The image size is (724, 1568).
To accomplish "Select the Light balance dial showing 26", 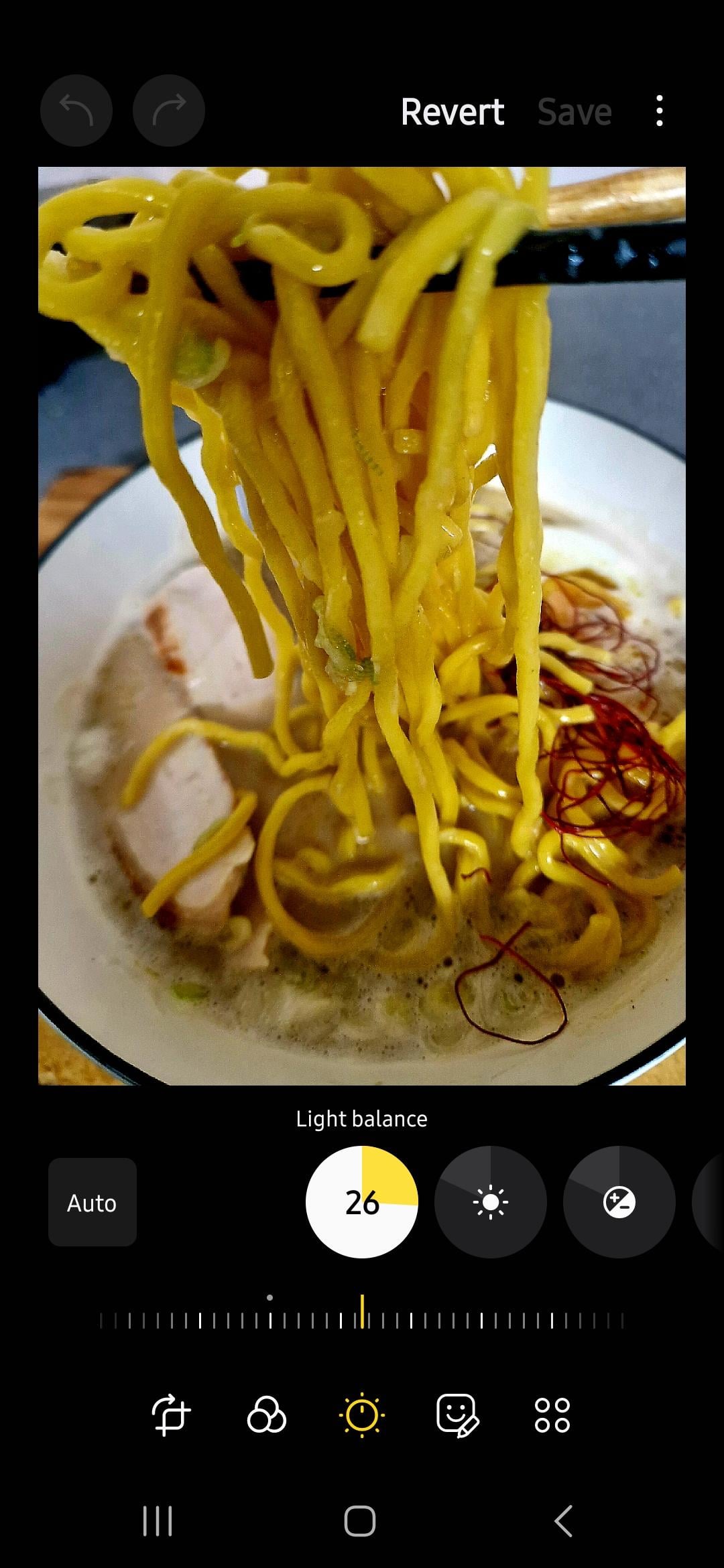I will (362, 1202).
